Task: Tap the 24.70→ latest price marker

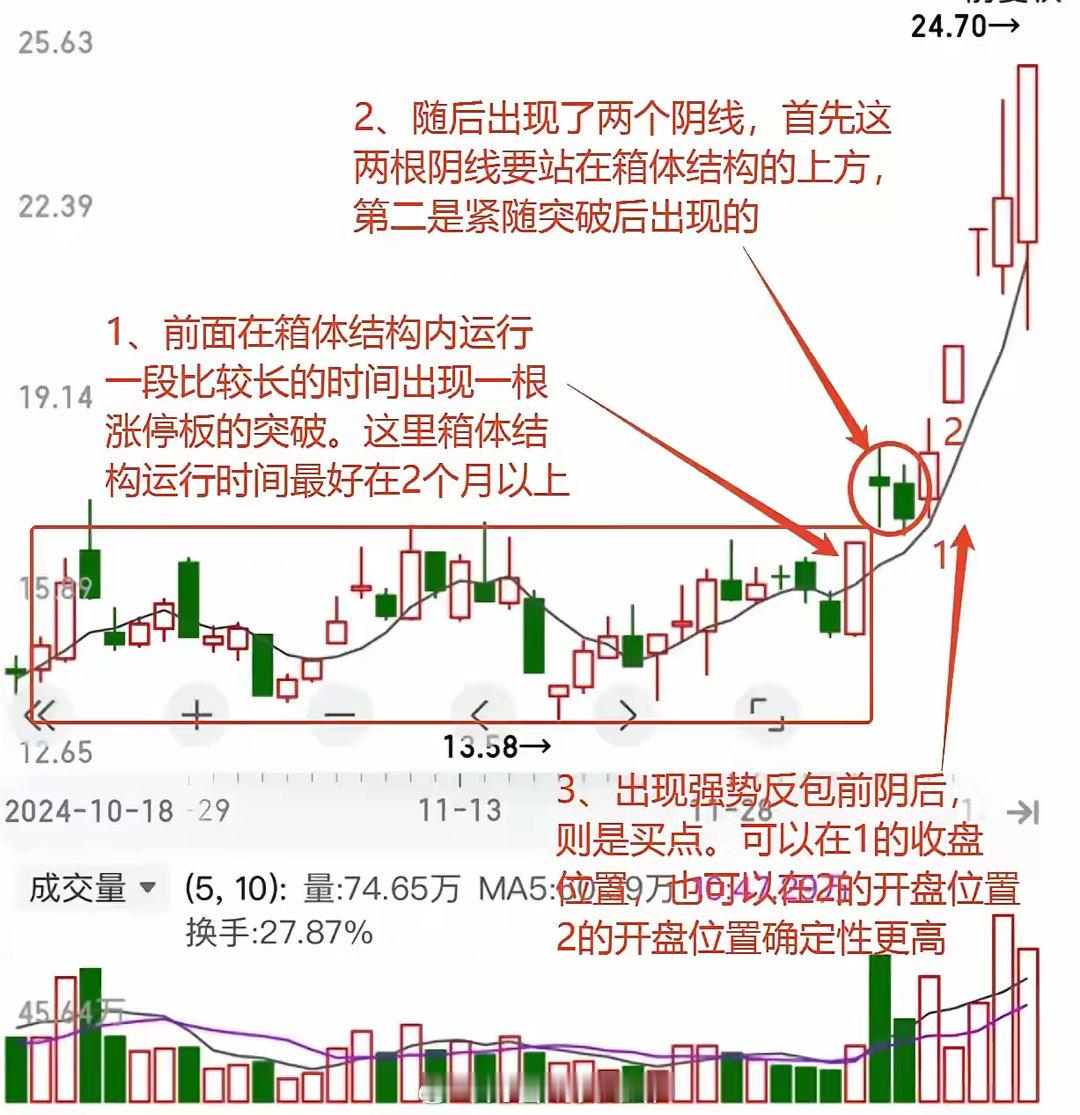Action: pyautogui.click(x=966, y=27)
